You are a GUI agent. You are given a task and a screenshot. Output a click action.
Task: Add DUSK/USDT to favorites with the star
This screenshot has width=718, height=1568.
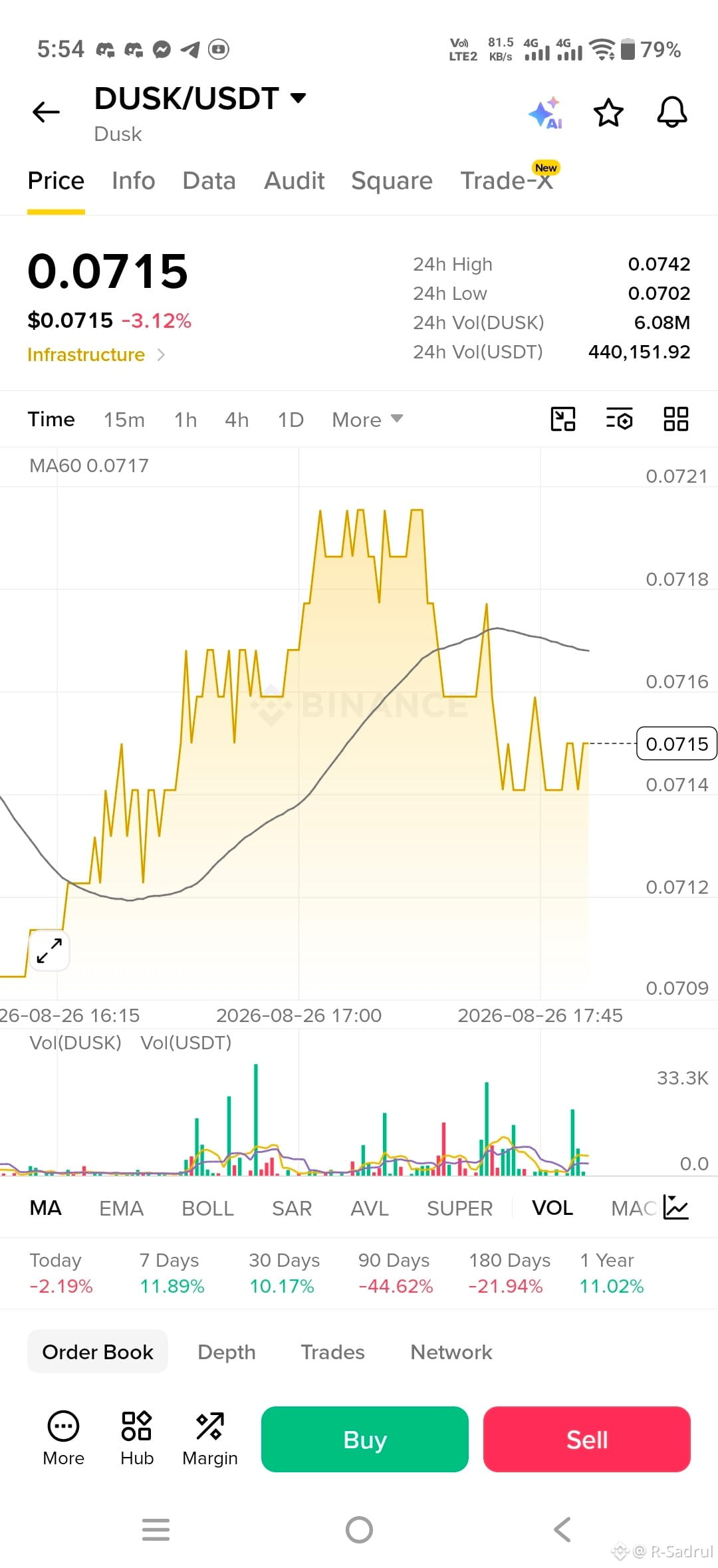608,112
